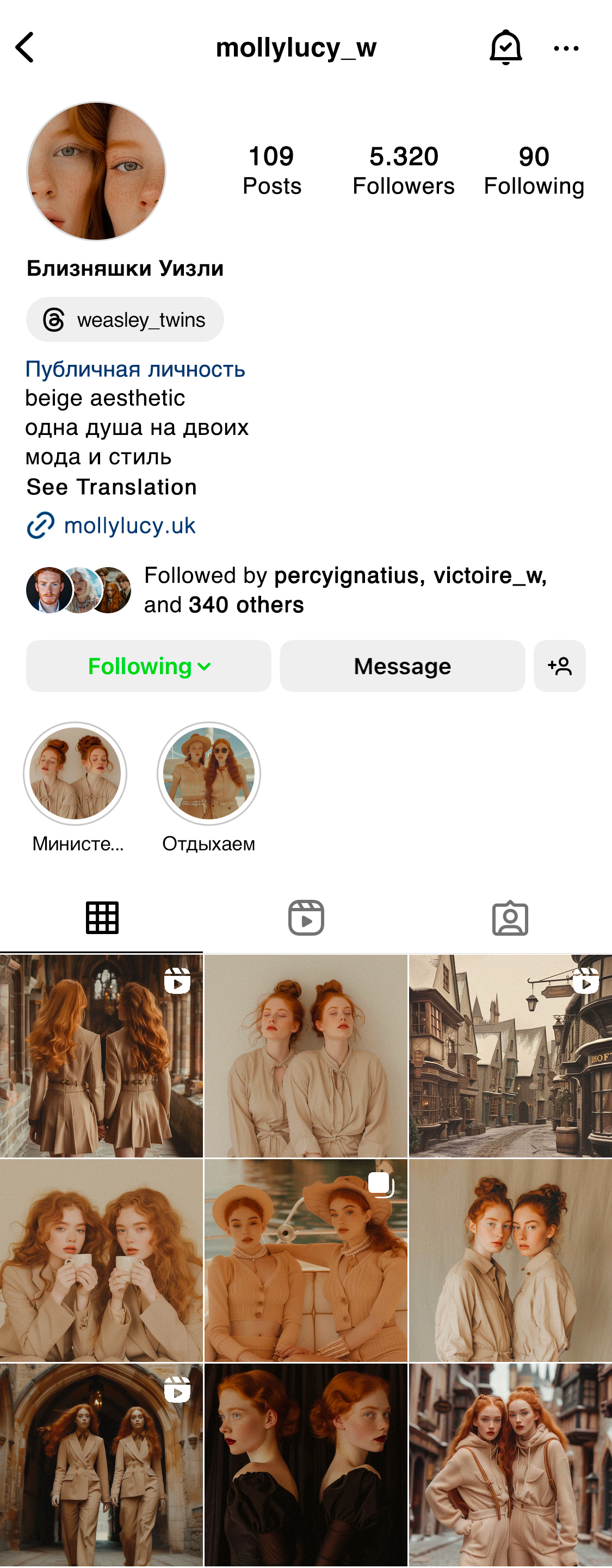
Task: Open the post of twins holding cups
Action: click(101, 1260)
